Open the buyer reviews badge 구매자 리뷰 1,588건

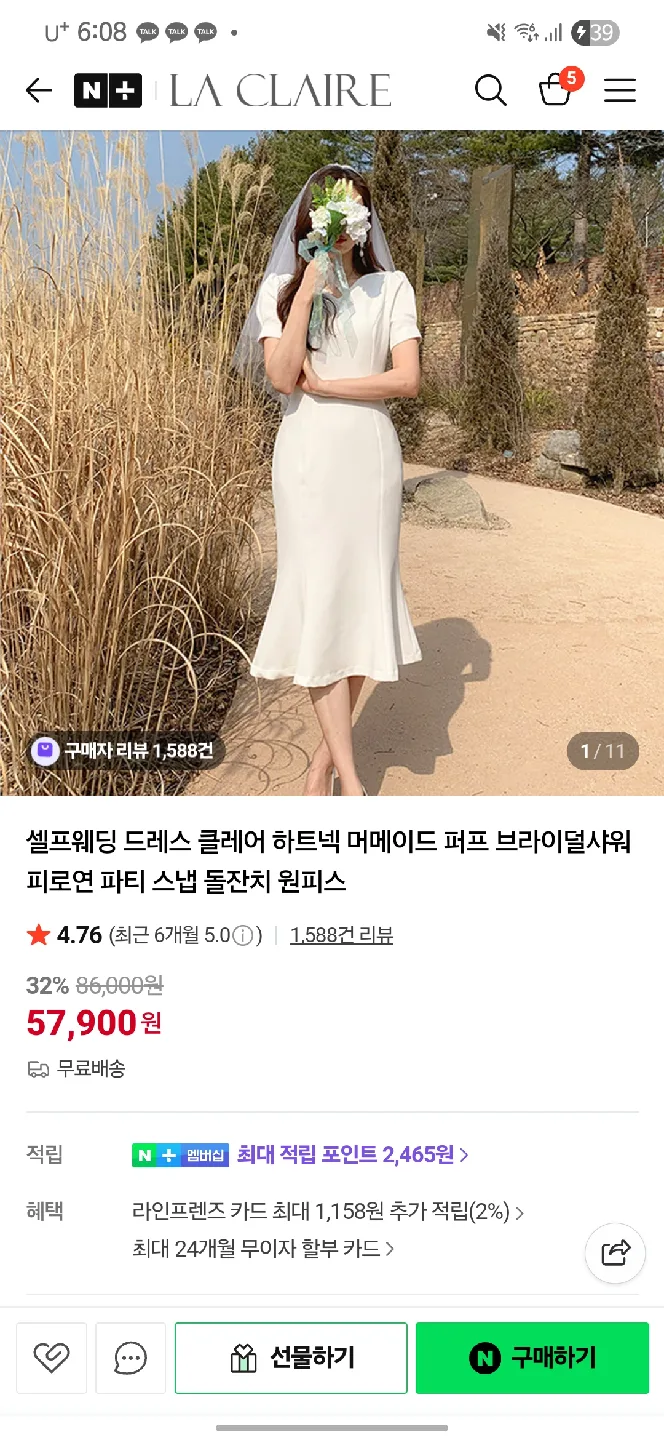pos(127,750)
